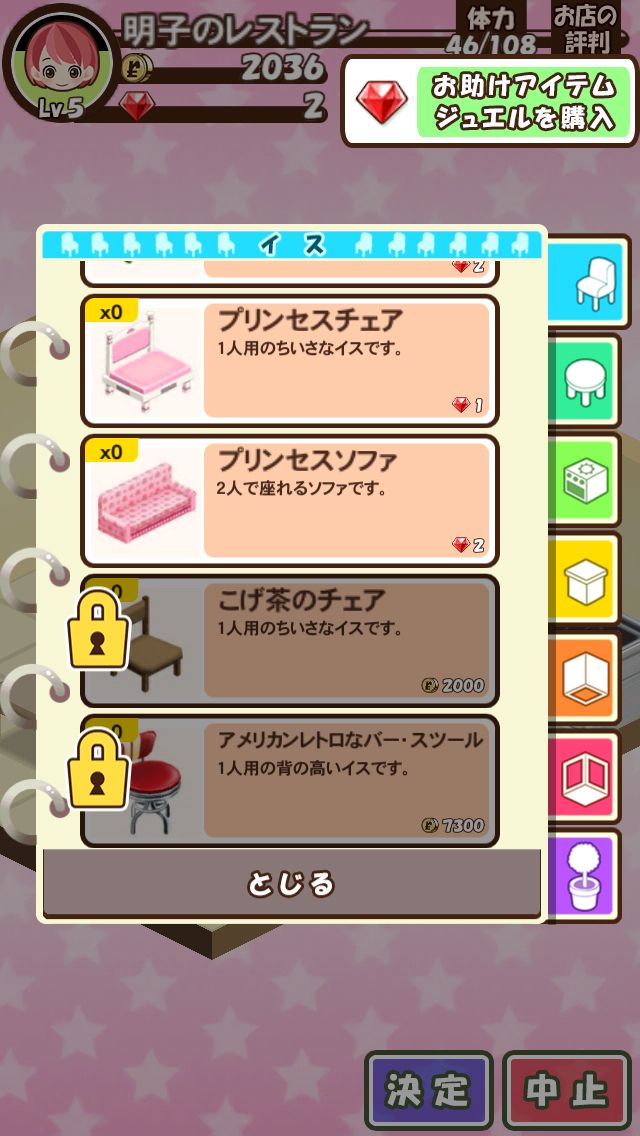Viewport: 640px width, 1136px height.
Task: Cancel with the 中止 button
Action: pyautogui.click(x=566, y=1091)
